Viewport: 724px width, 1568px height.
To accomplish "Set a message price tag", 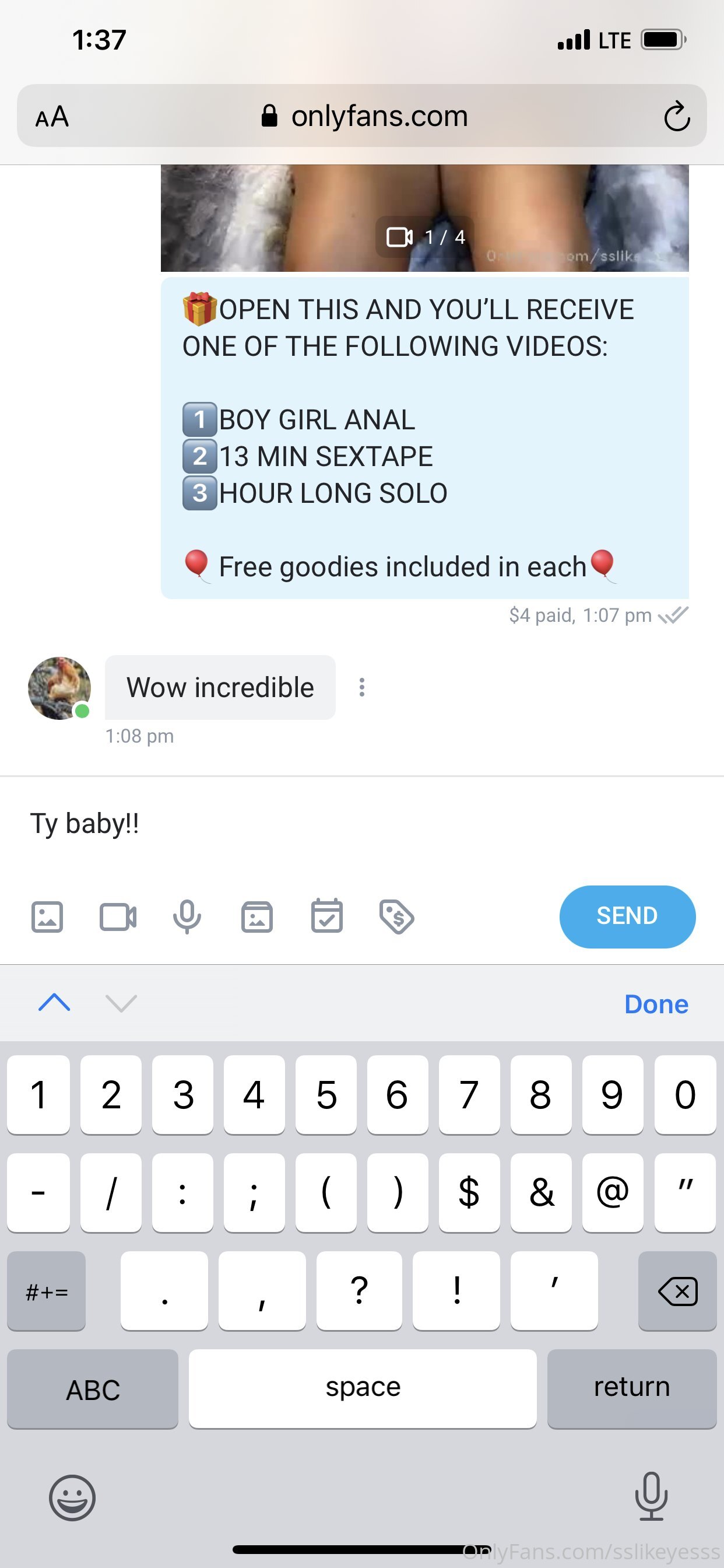I will (x=396, y=916).
